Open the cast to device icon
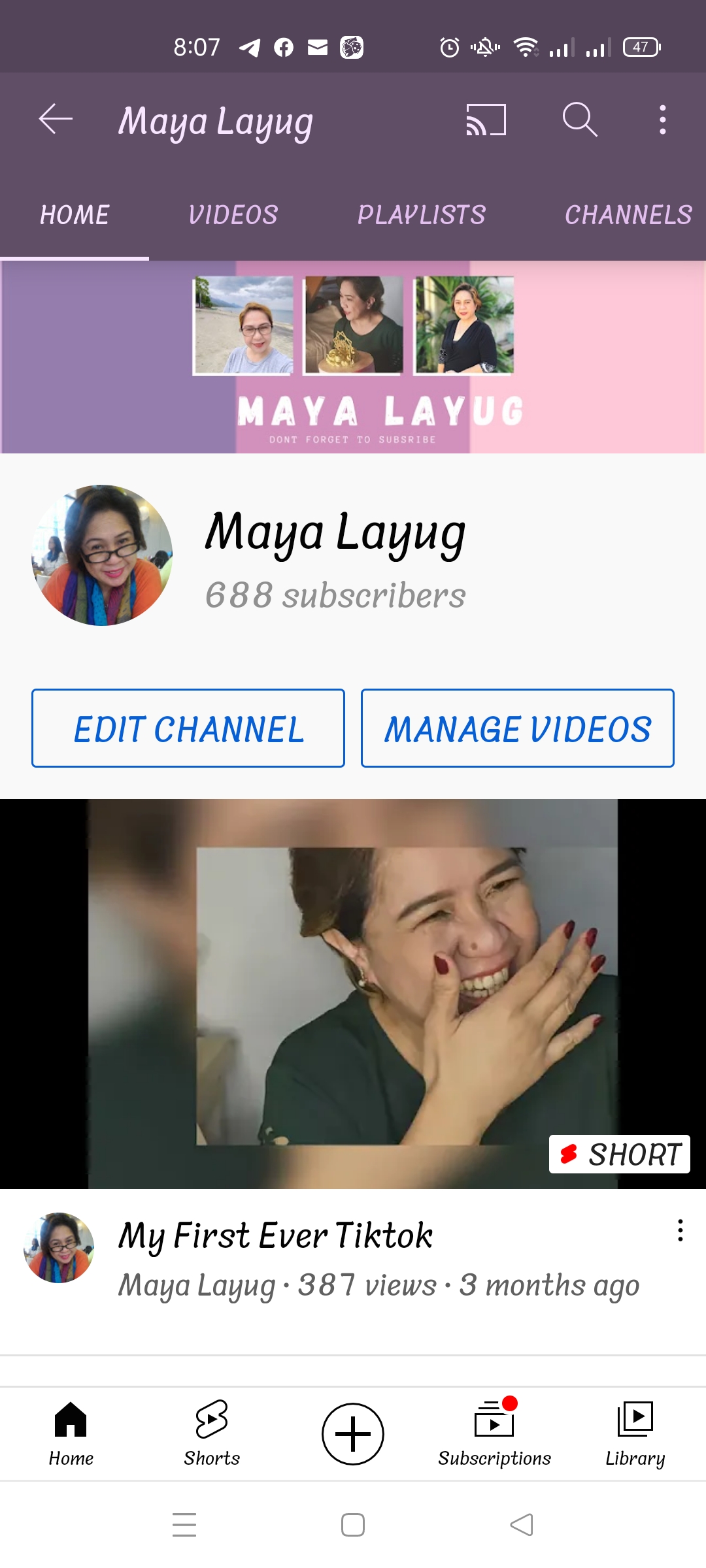 point(486,120)
